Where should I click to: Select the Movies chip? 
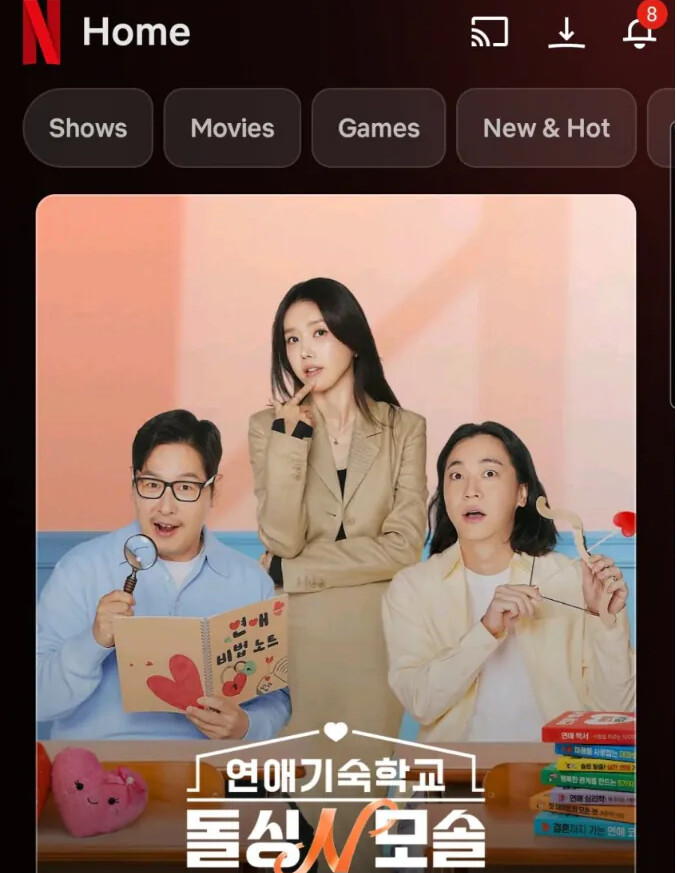[x=232, y=128]
